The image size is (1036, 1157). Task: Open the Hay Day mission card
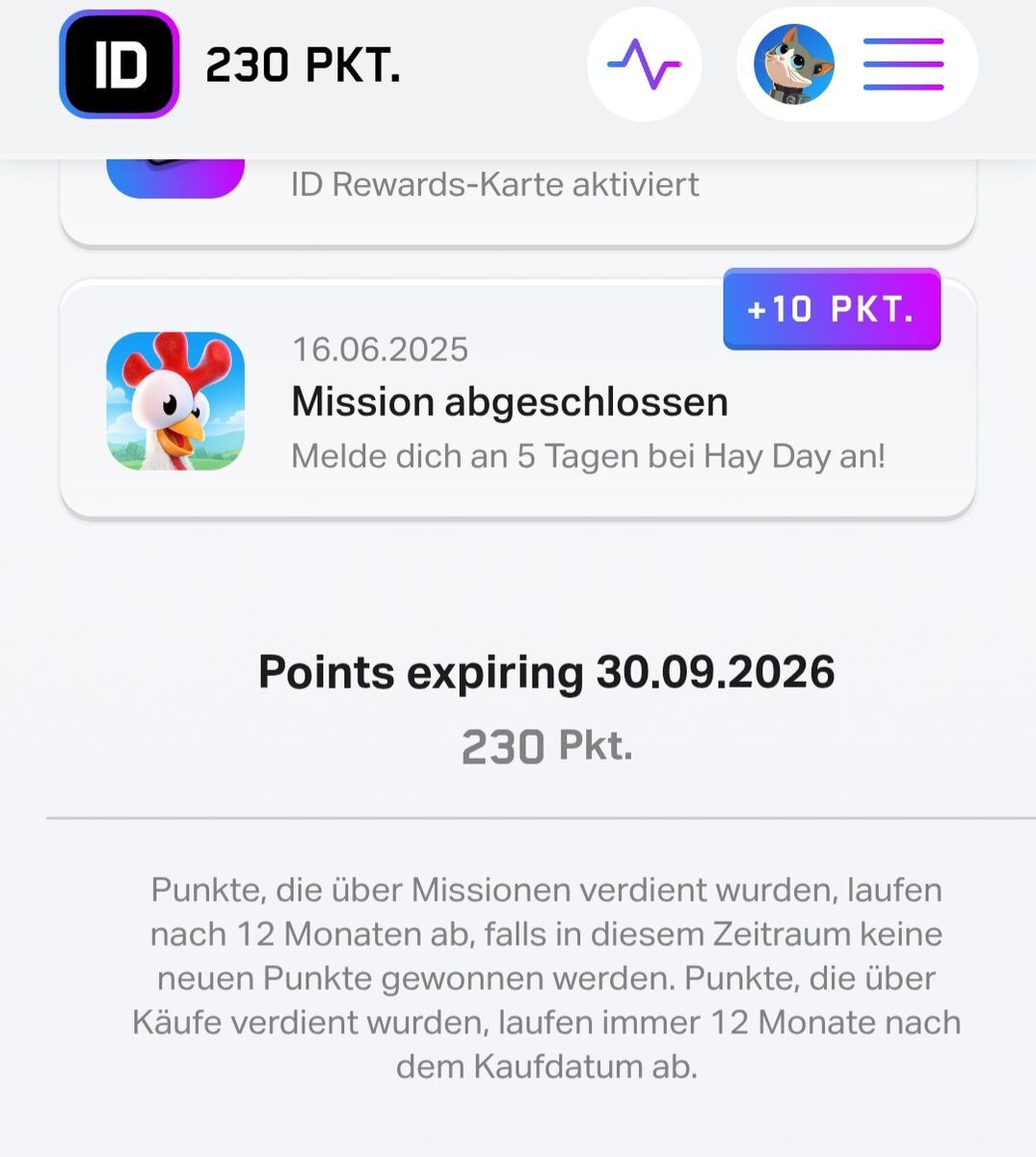pyautogui.click(x=518, y=401)
